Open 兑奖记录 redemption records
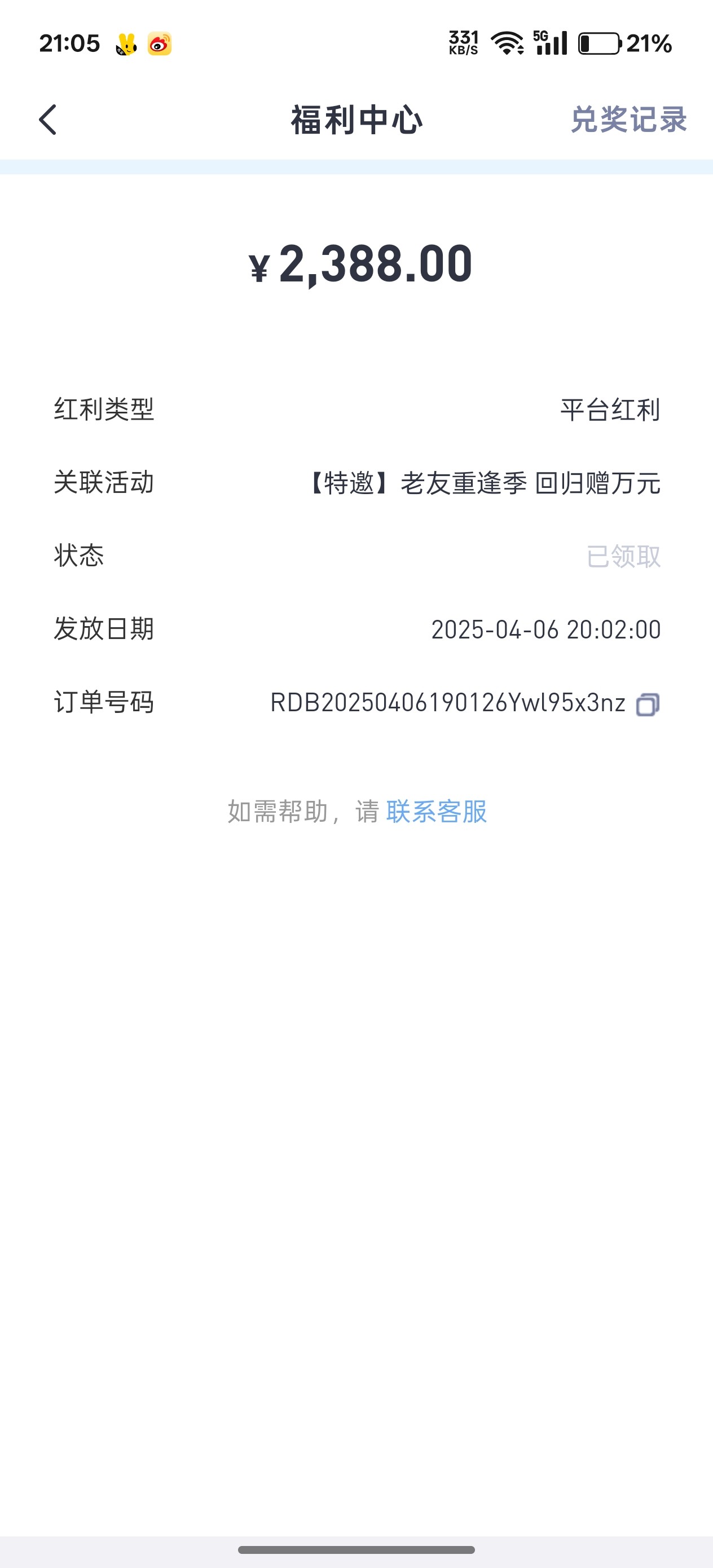The image size is (713, 1568). pos(628,120)
